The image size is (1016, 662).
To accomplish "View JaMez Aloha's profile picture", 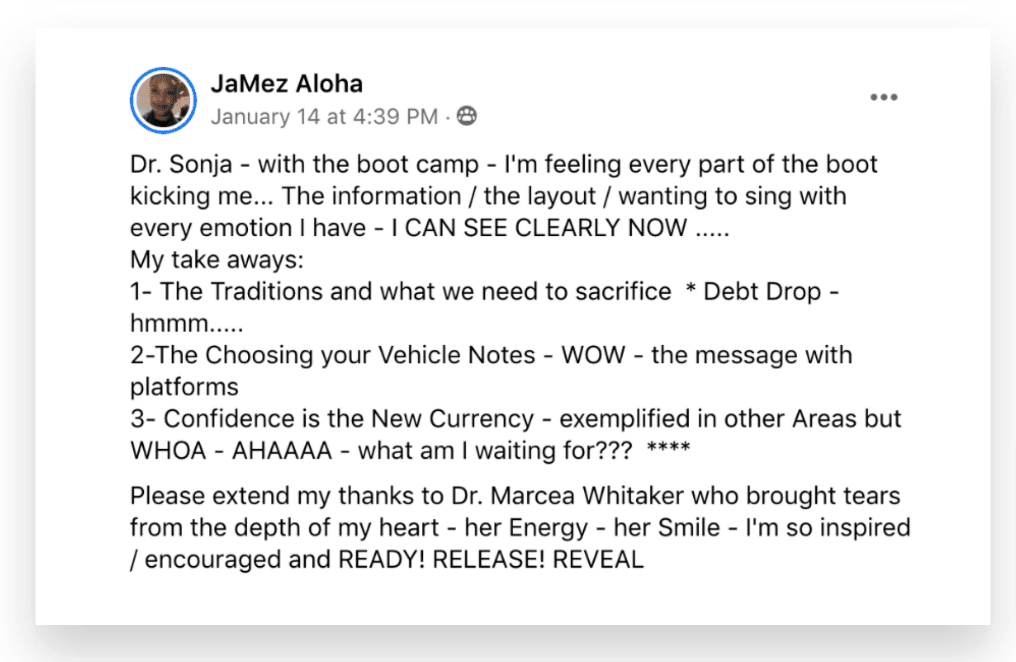I will [x=163, y=100].
